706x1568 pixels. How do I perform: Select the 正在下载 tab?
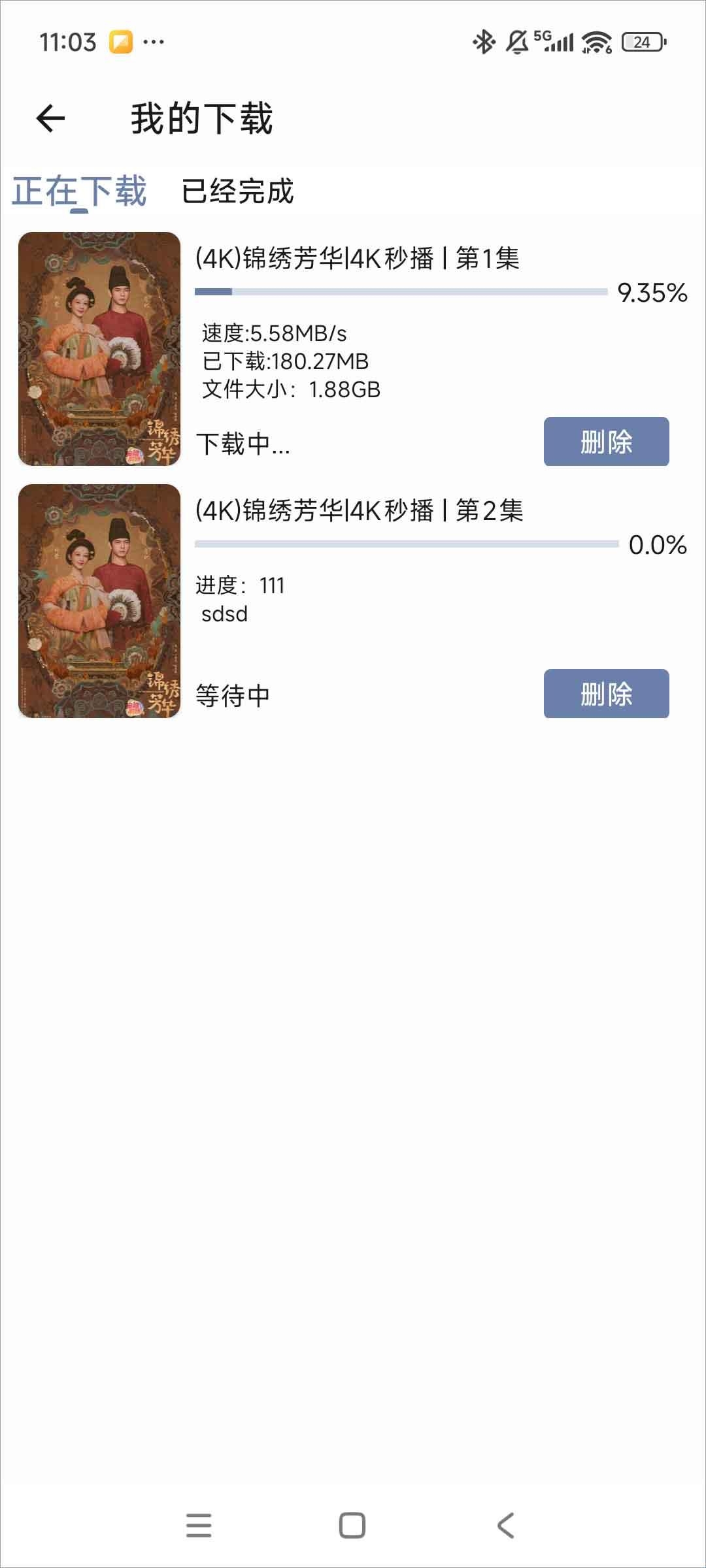79,191
